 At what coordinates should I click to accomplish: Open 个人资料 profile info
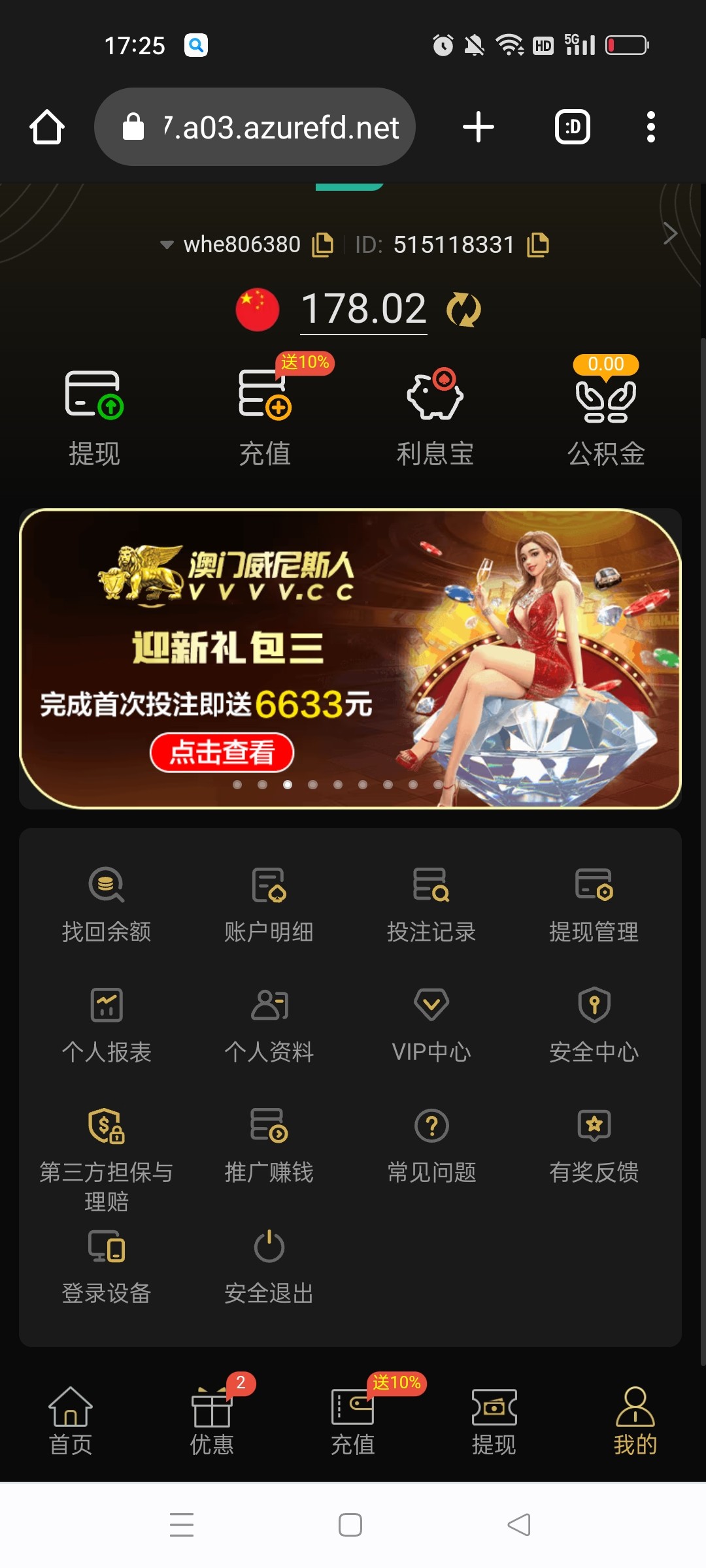click(x=269, y=1026)
